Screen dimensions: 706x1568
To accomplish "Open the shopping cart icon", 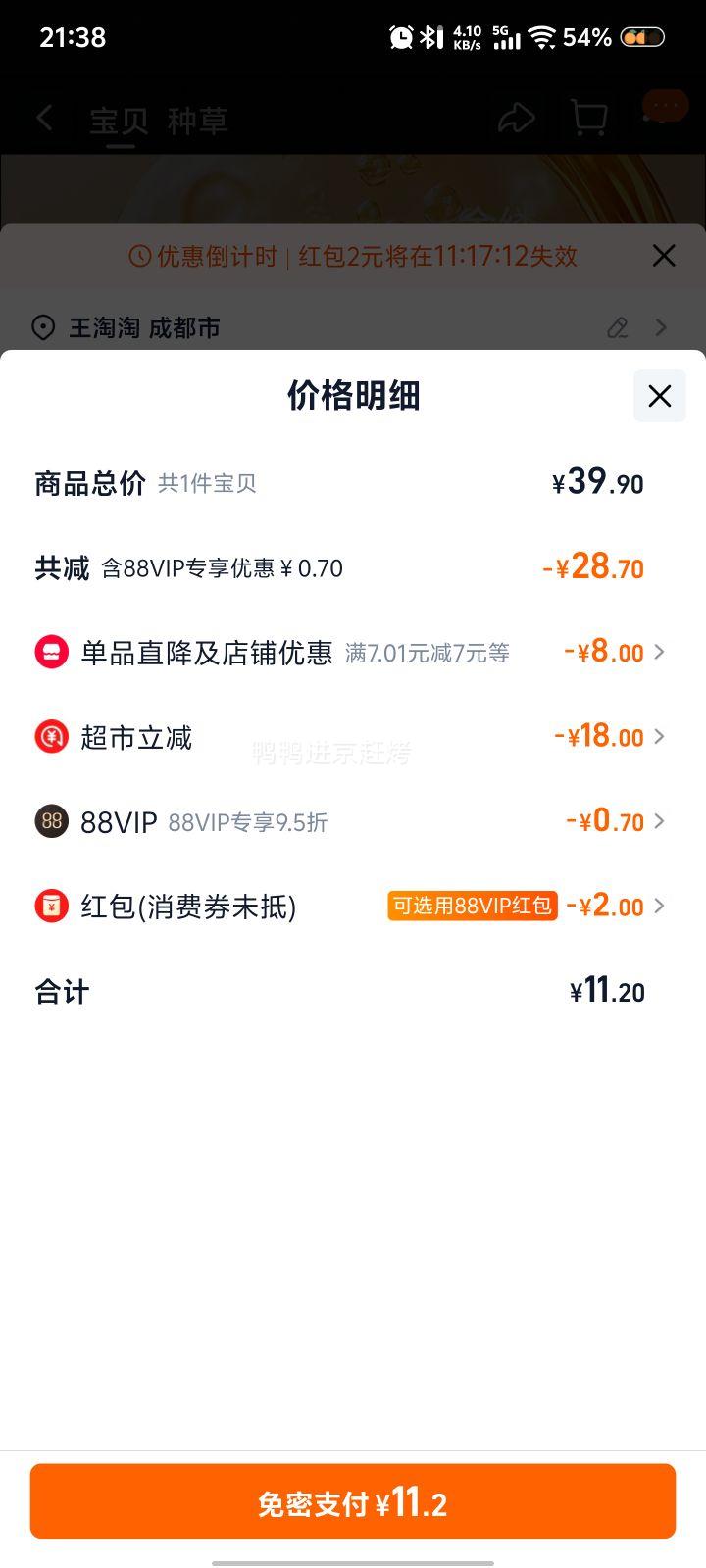I will point(589,118).
